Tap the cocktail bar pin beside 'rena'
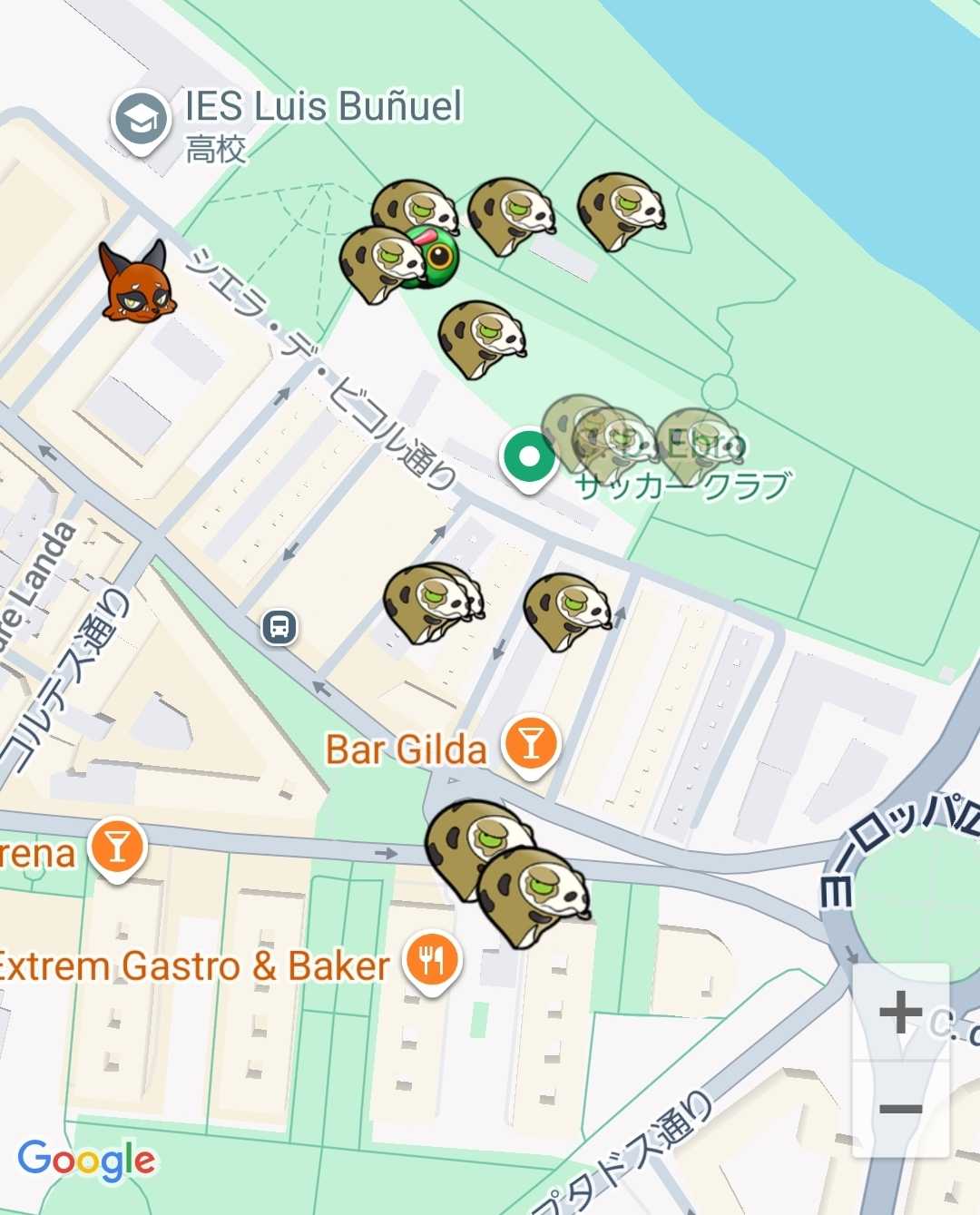The image size is (980, 1215). coord(117,850)
